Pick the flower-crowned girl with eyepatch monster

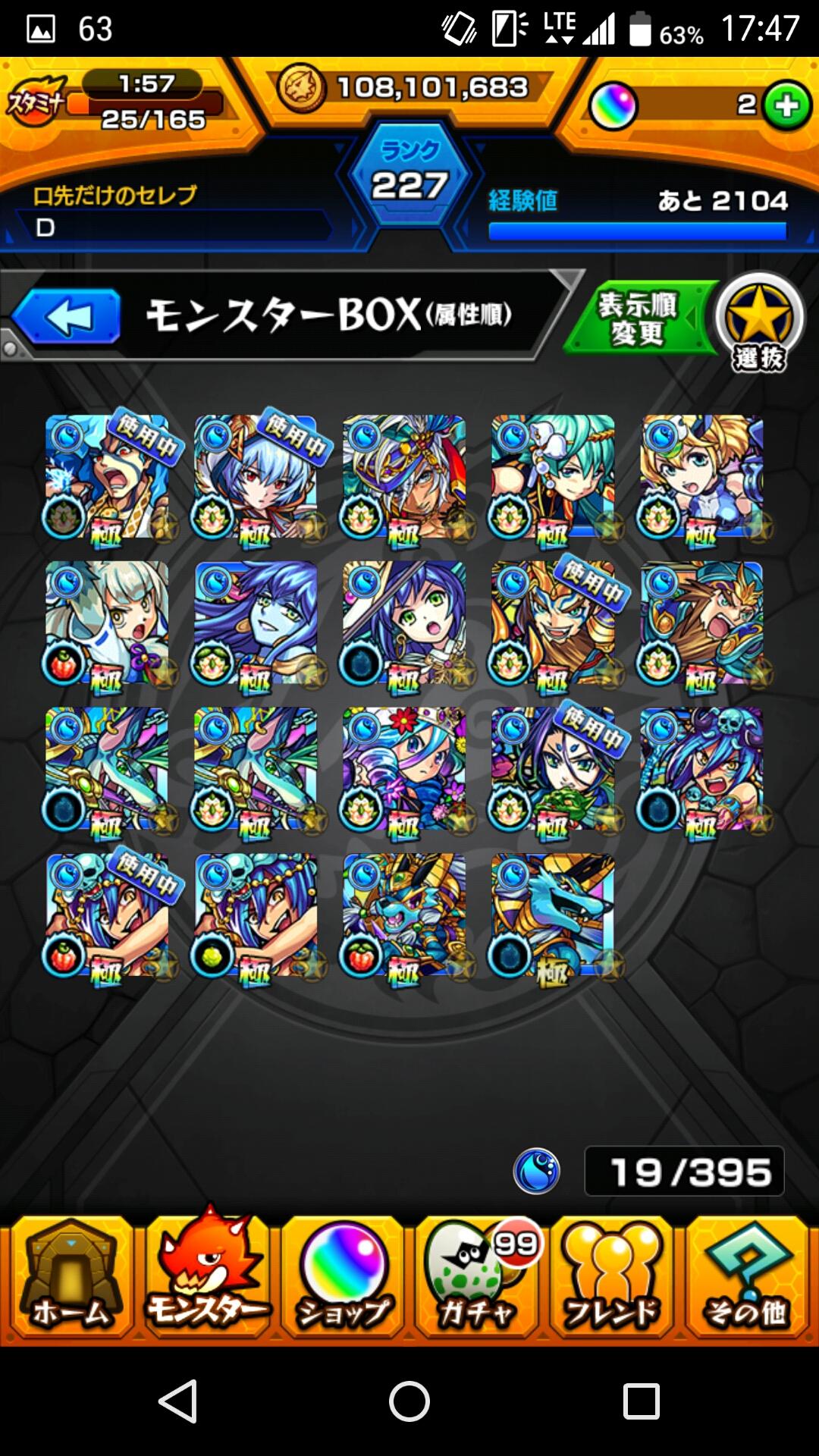(x=404, y=770)
